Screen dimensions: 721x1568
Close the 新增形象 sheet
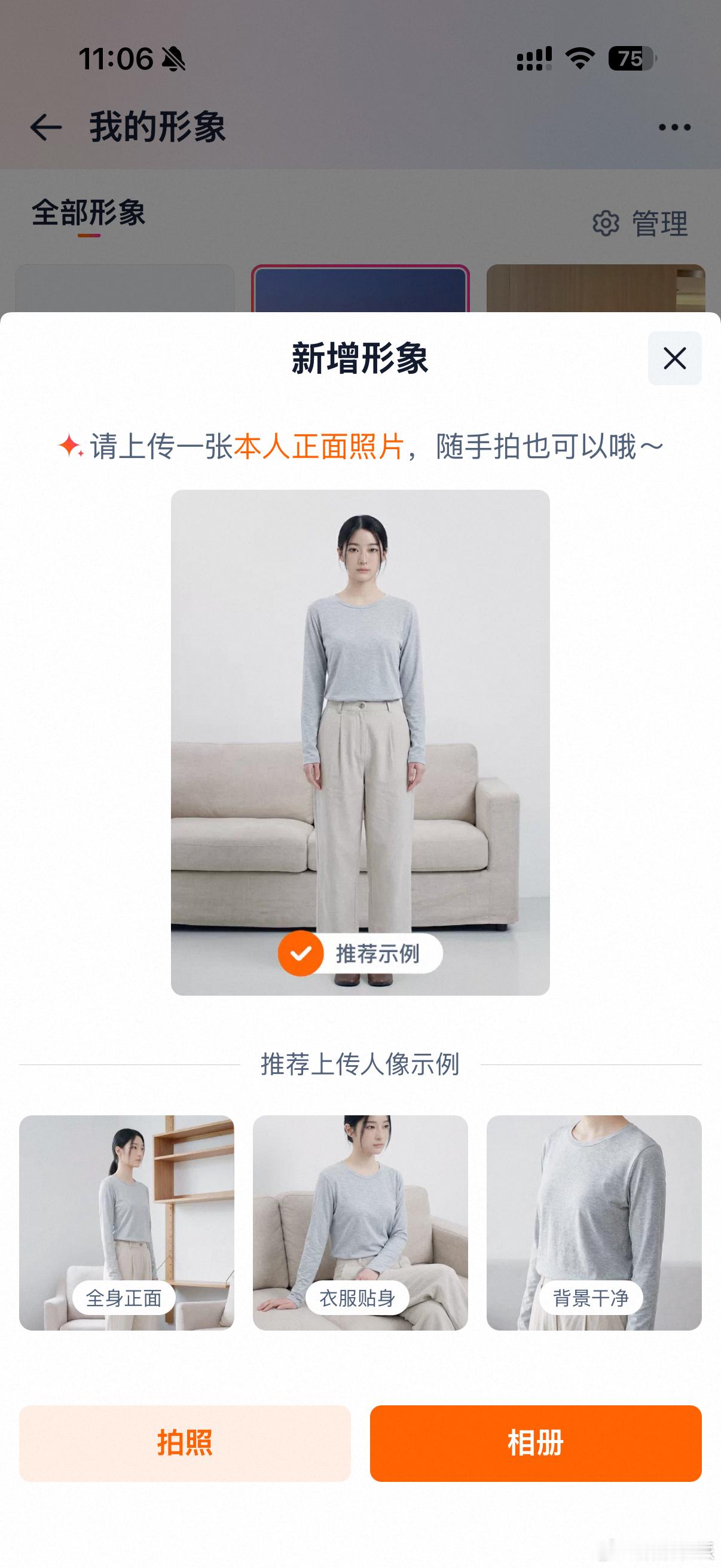(674, 358)
